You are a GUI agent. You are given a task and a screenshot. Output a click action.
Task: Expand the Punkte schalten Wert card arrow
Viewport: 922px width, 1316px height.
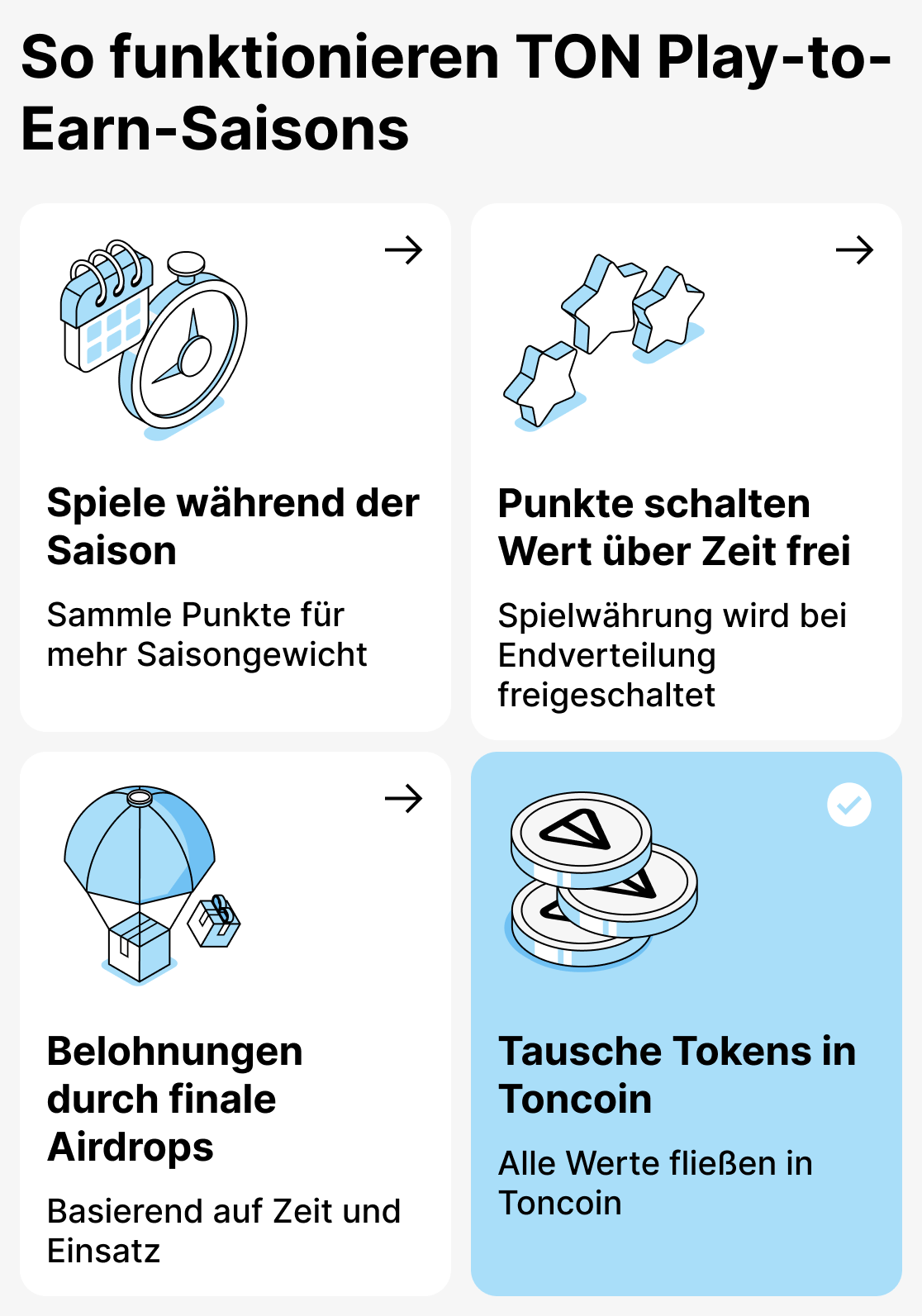pos(854,249)
